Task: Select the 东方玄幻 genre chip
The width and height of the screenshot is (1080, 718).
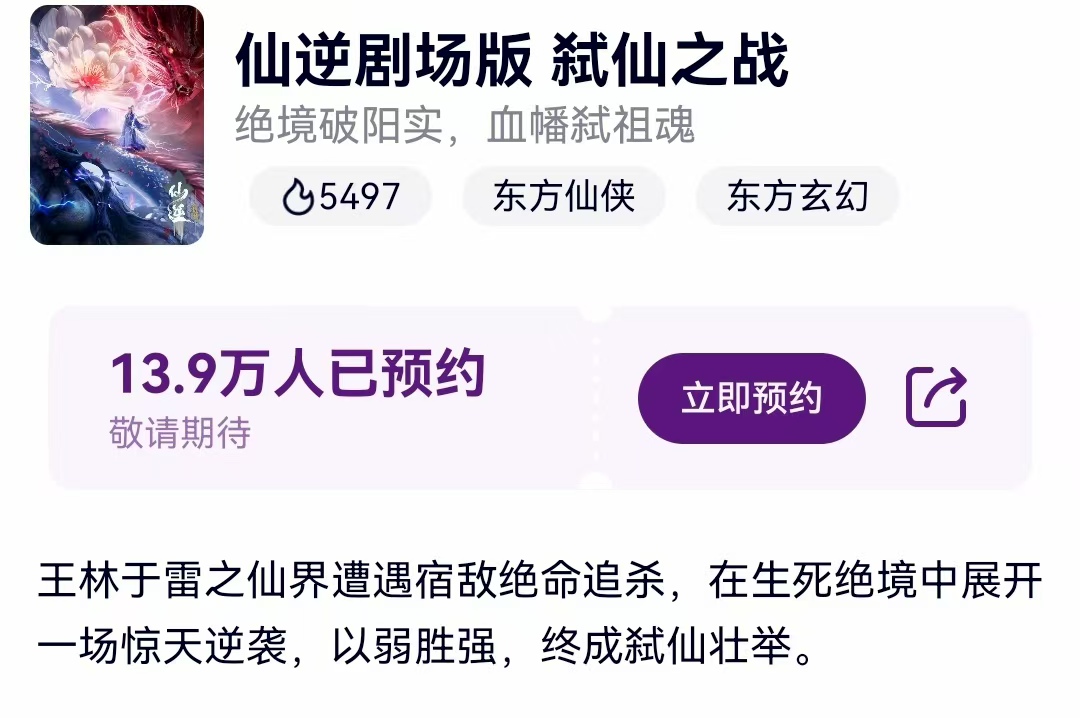Action: coord(797,197)
